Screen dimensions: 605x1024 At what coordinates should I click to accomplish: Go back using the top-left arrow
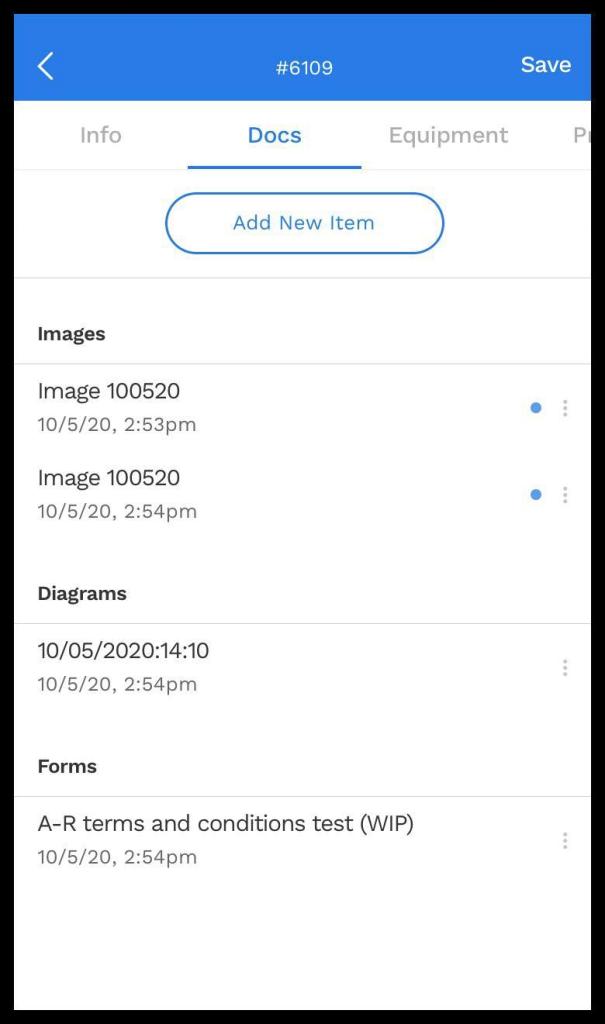45,66
